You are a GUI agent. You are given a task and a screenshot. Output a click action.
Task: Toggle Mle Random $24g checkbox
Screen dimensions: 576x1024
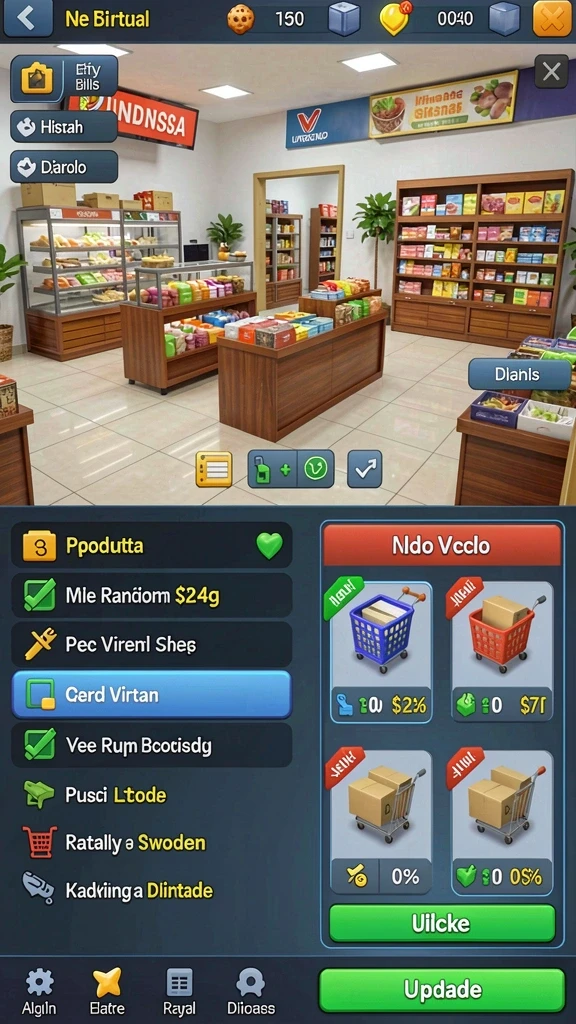(x=40, y=595)
